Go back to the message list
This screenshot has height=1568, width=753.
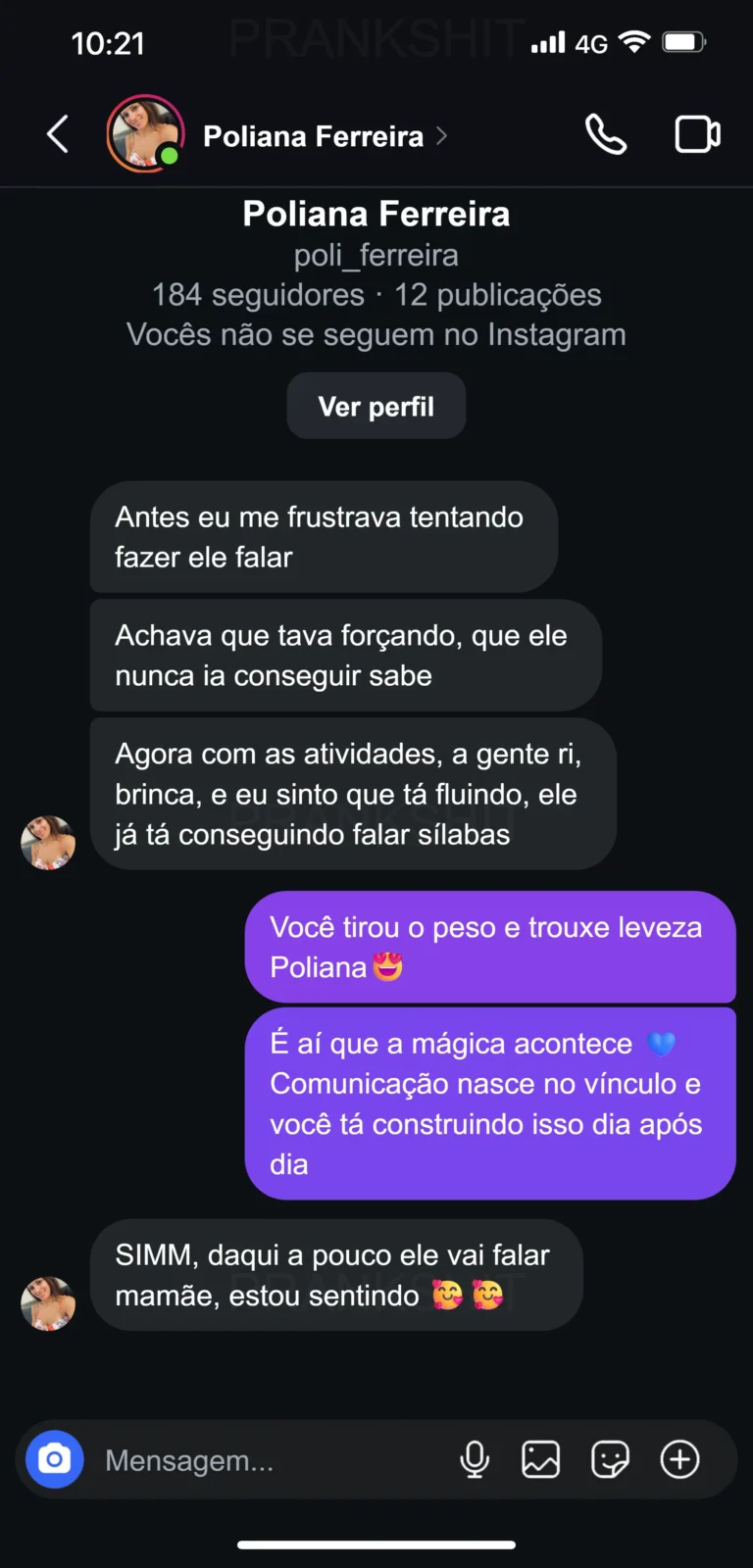[x=58, y=134]
